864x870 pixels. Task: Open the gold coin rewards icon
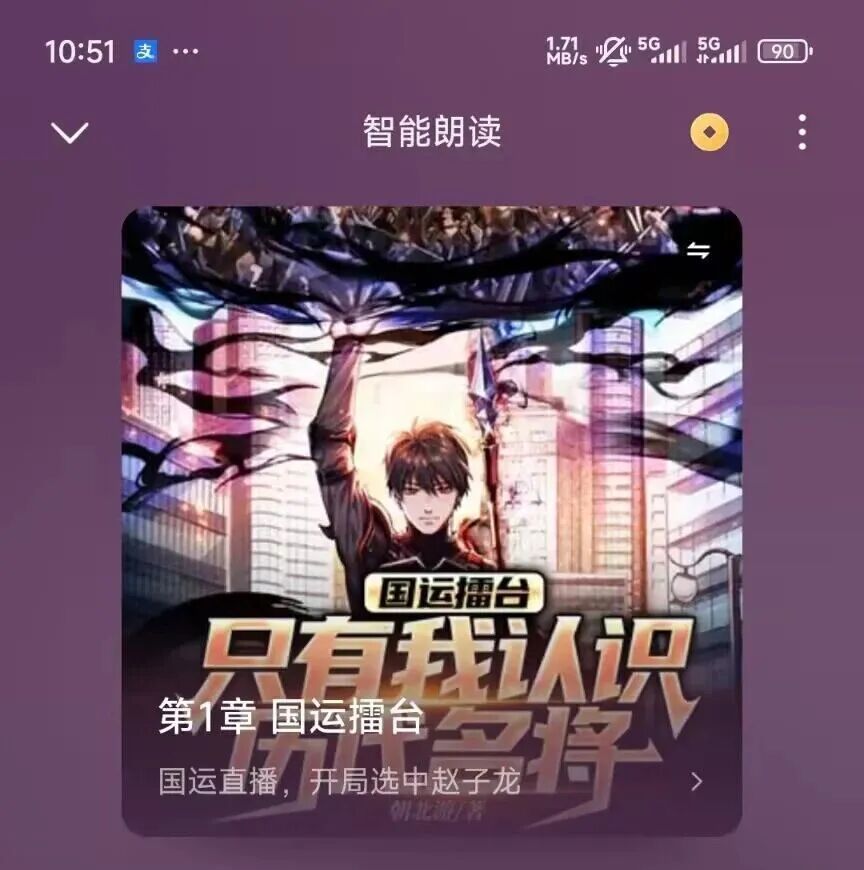(x=709, y=132)
